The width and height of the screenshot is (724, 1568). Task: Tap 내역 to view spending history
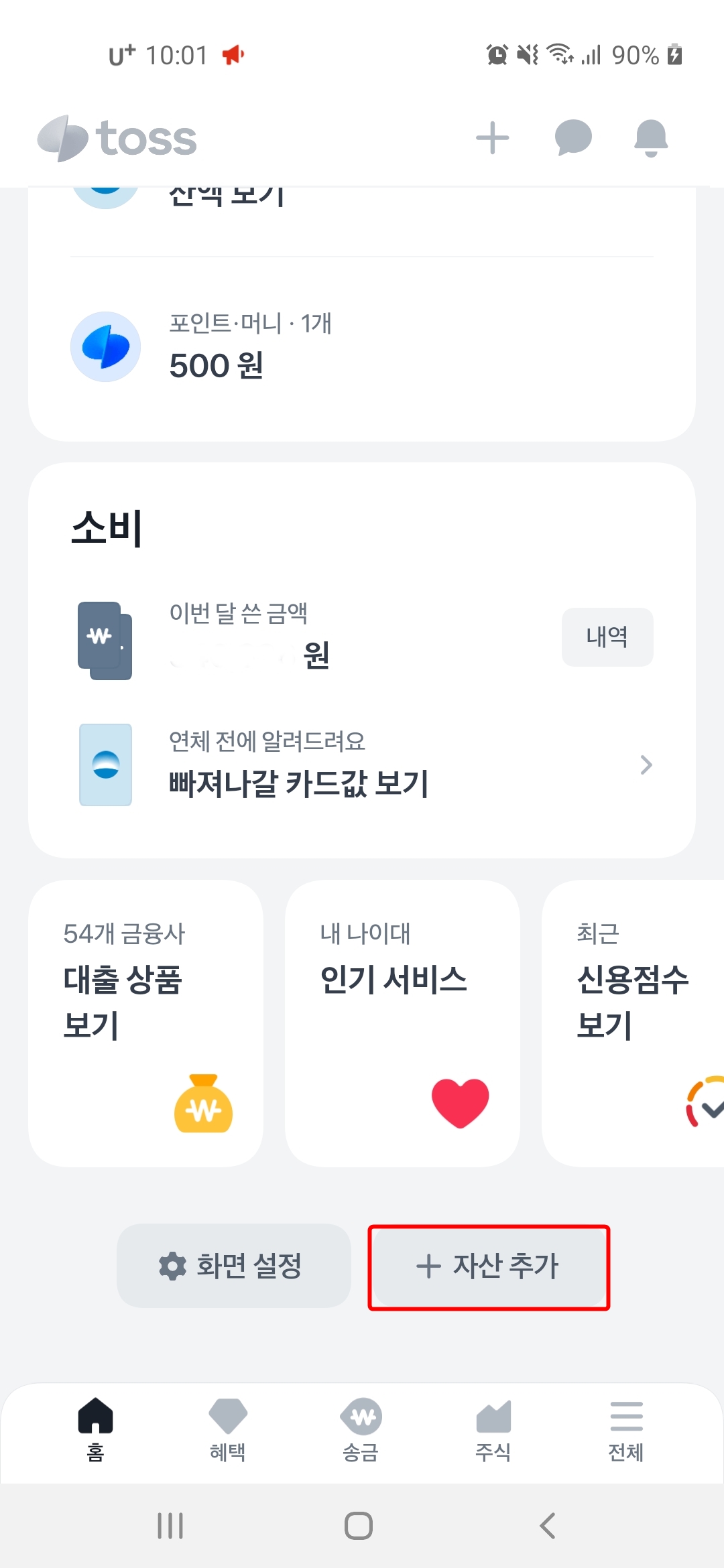click(607, 637)
